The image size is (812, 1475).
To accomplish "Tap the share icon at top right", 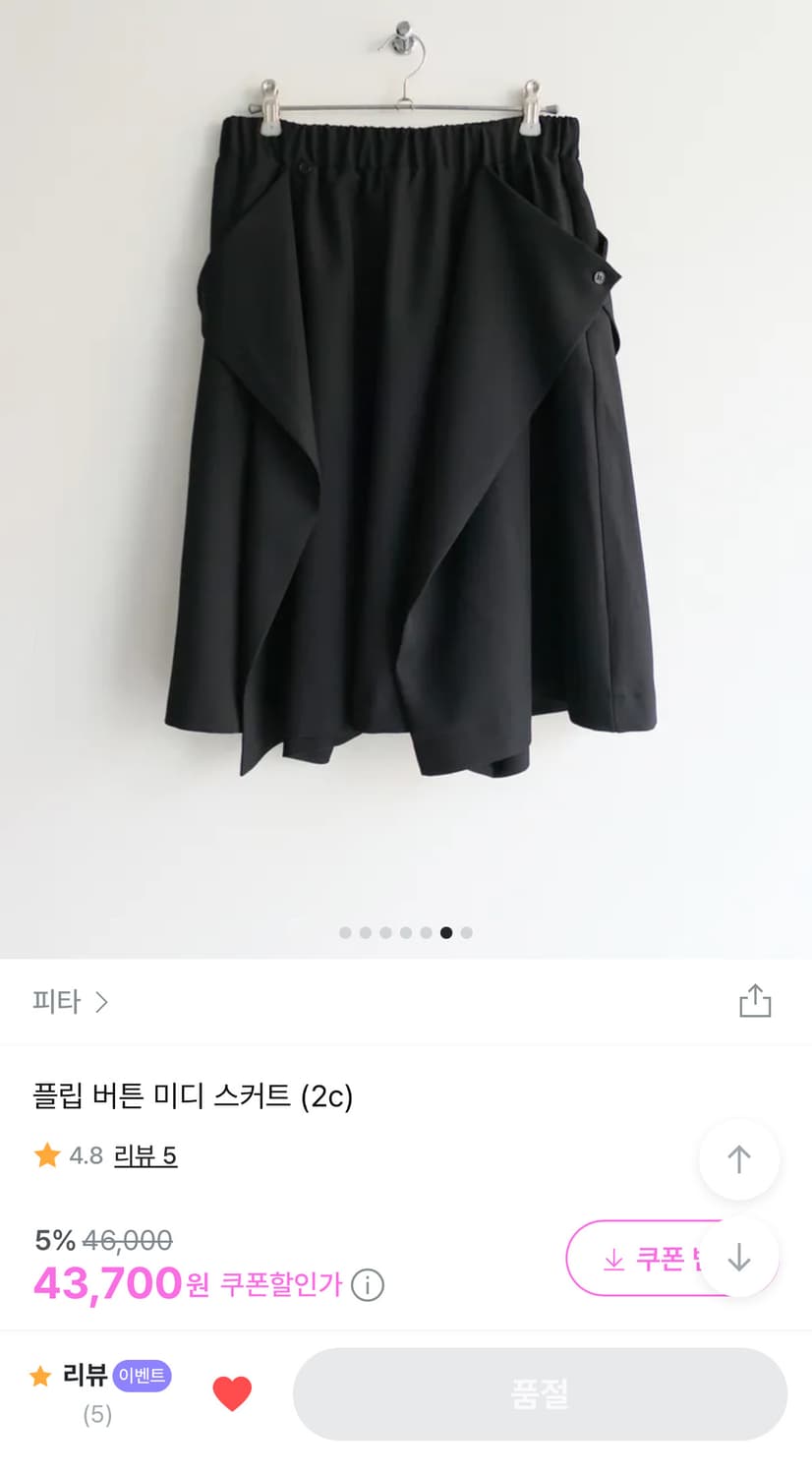I will (x=755, y=1000).
